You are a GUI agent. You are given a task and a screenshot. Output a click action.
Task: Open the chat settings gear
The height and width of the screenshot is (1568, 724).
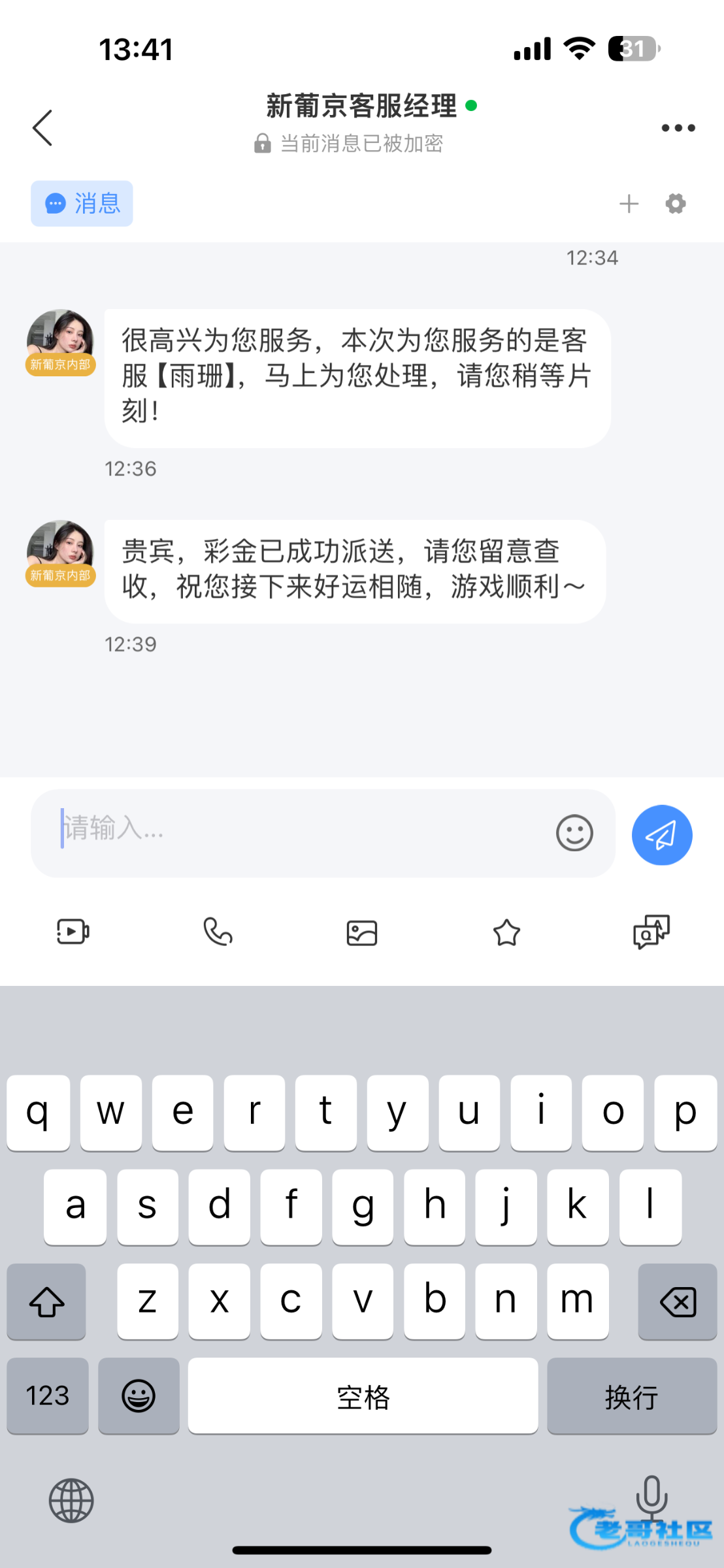click(676, 204)
